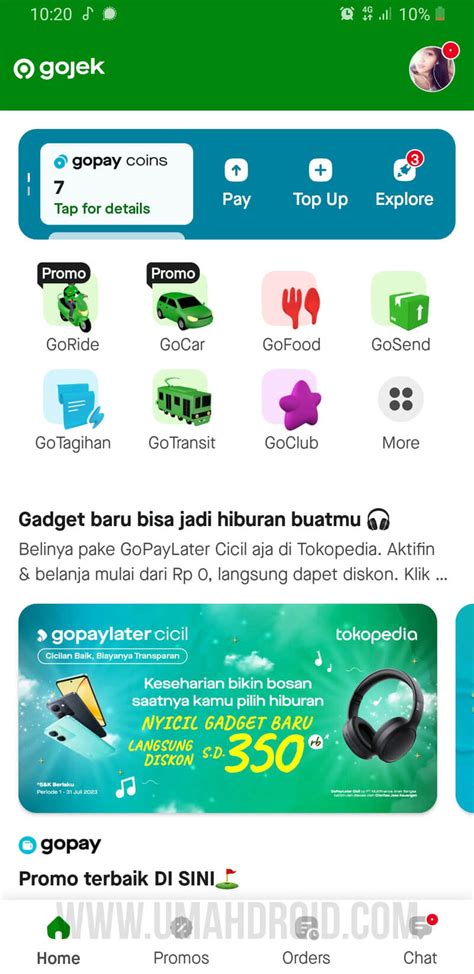Open the Chat tab
The image size is (474, 974).
coord(421,939)
